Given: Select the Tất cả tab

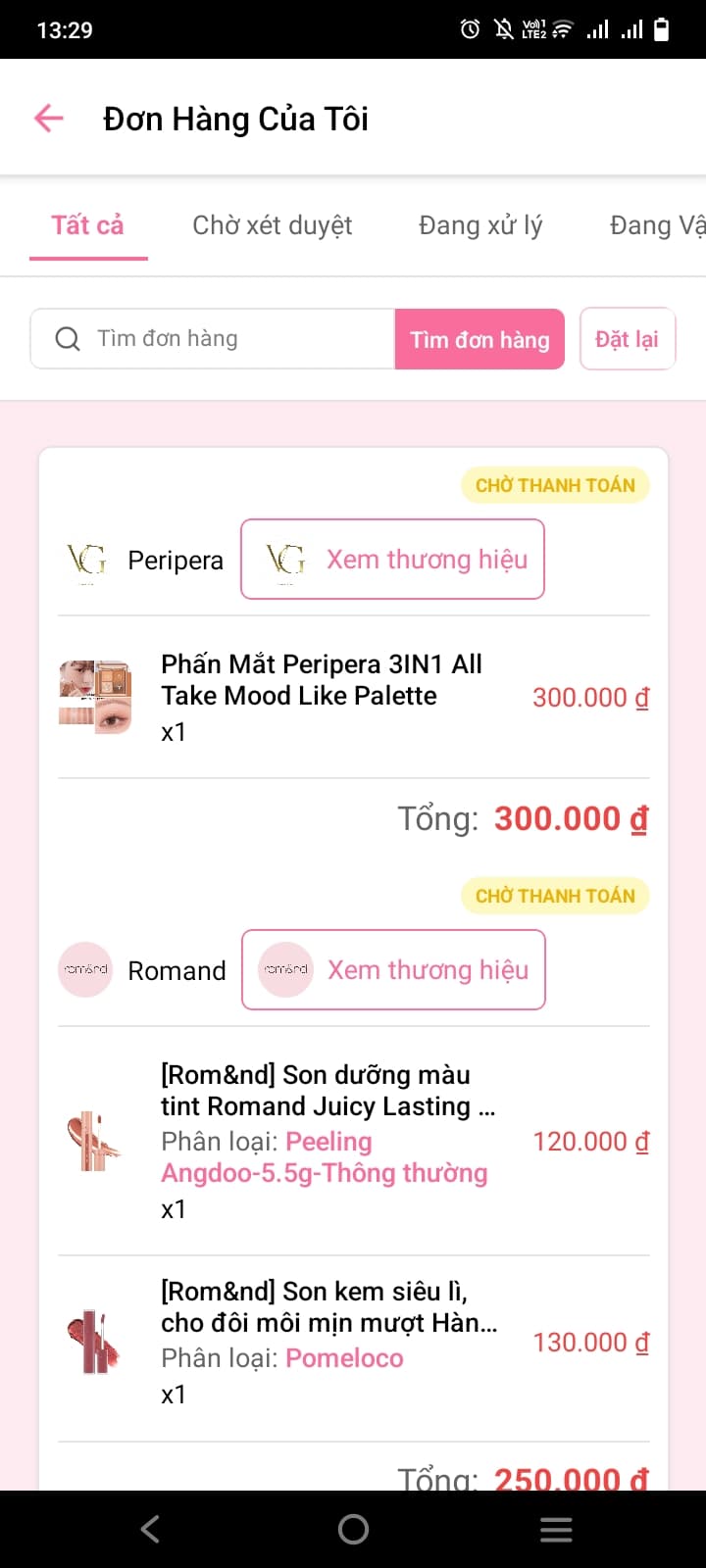Looking at the screenshot, I should 87,225.
